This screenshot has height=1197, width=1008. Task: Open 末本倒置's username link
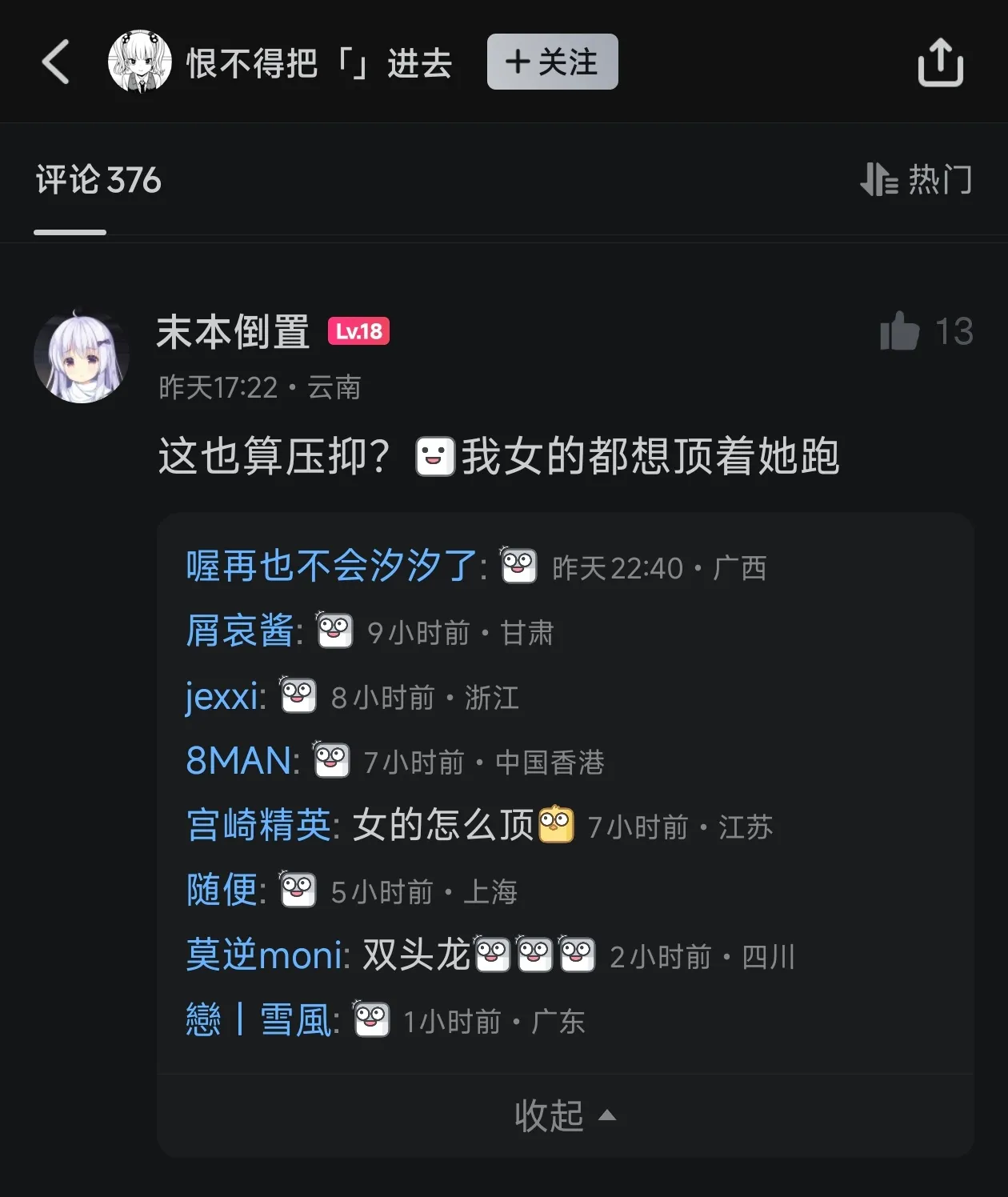tap(233, 331)
